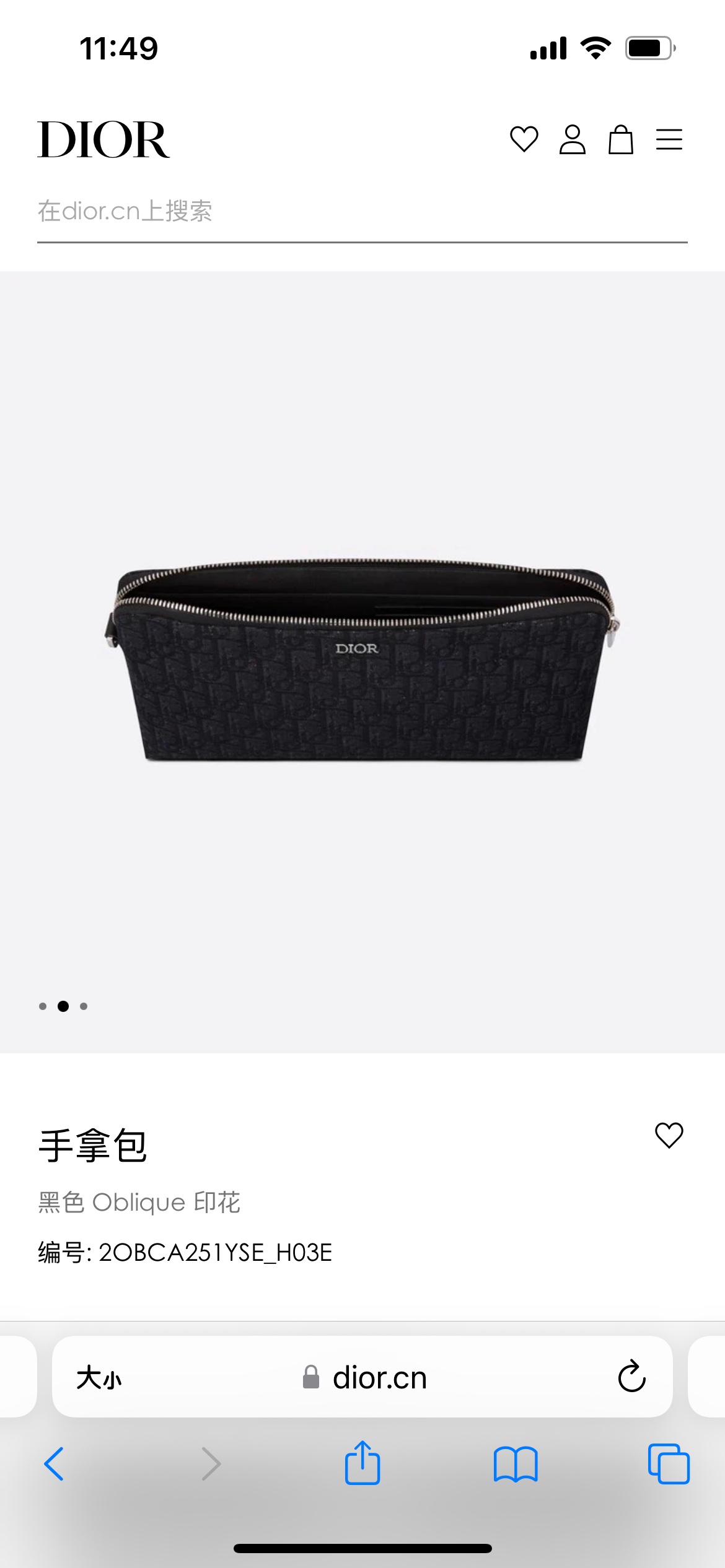Viewport: 725px width, 1568px height.
Task: Open the shopping bag
Action: tap(620, 139)
